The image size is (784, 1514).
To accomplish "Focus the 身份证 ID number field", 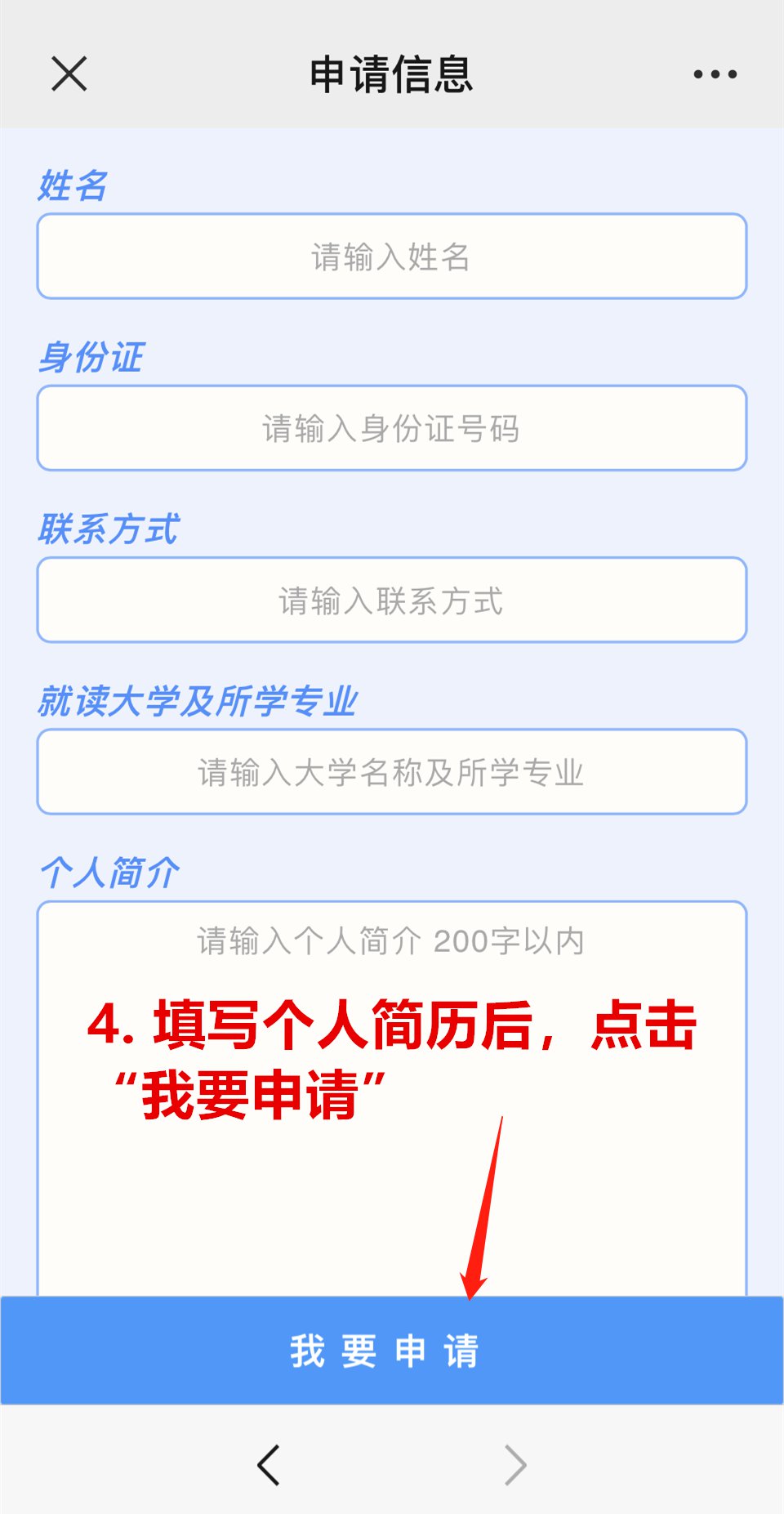I will pyautogui.click(x=392, y=428).
